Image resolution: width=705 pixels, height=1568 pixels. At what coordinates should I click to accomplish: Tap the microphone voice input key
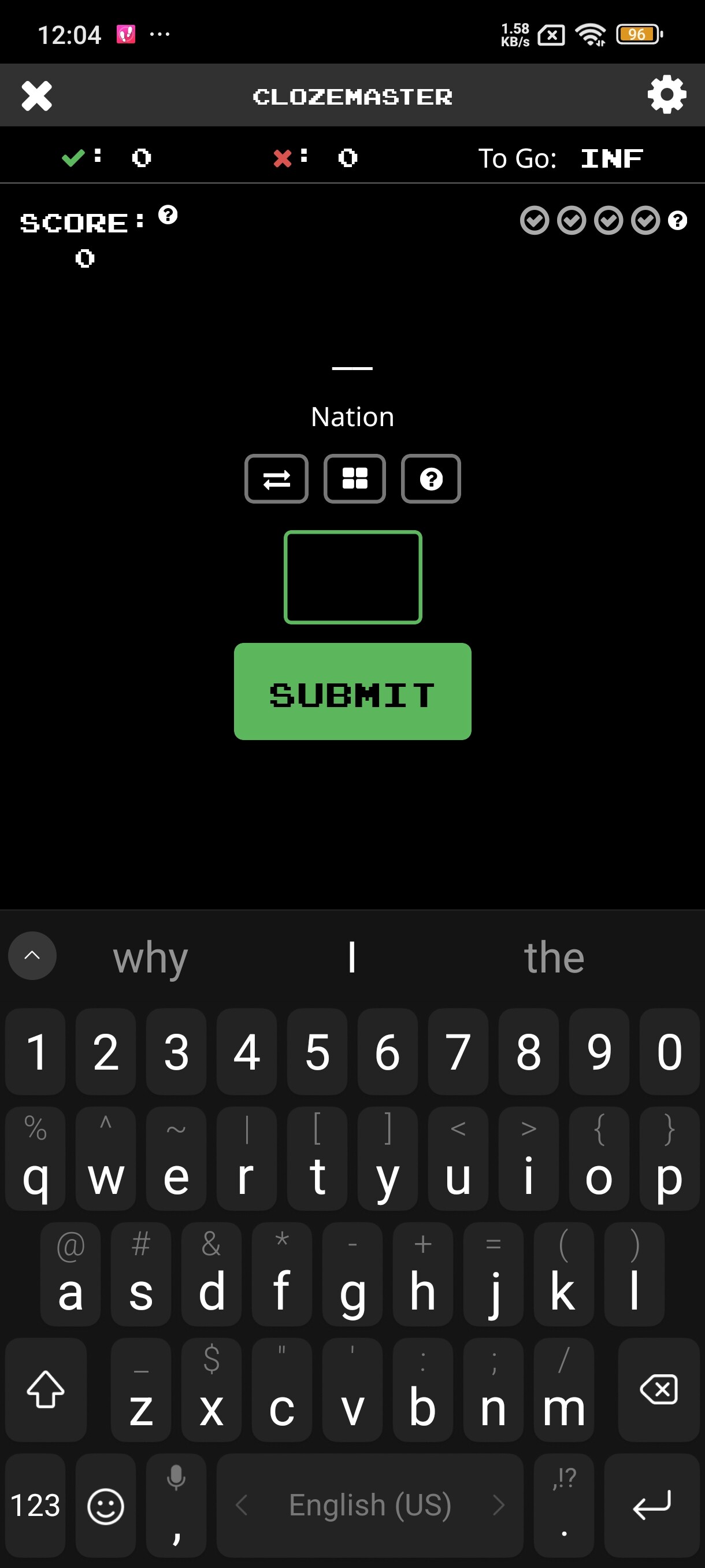click(x=176, y=1506)
